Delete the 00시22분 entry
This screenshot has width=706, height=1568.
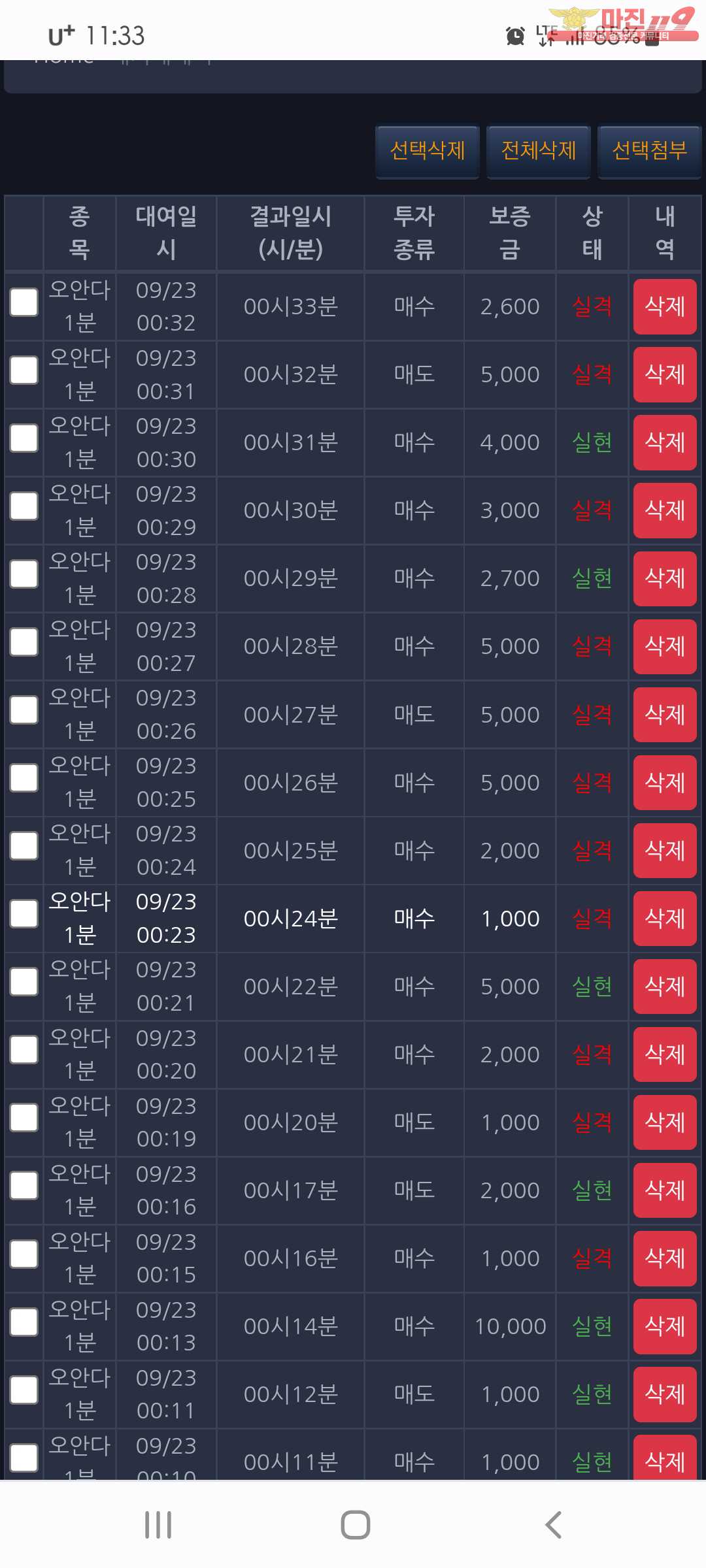click(x=665, y=986)
